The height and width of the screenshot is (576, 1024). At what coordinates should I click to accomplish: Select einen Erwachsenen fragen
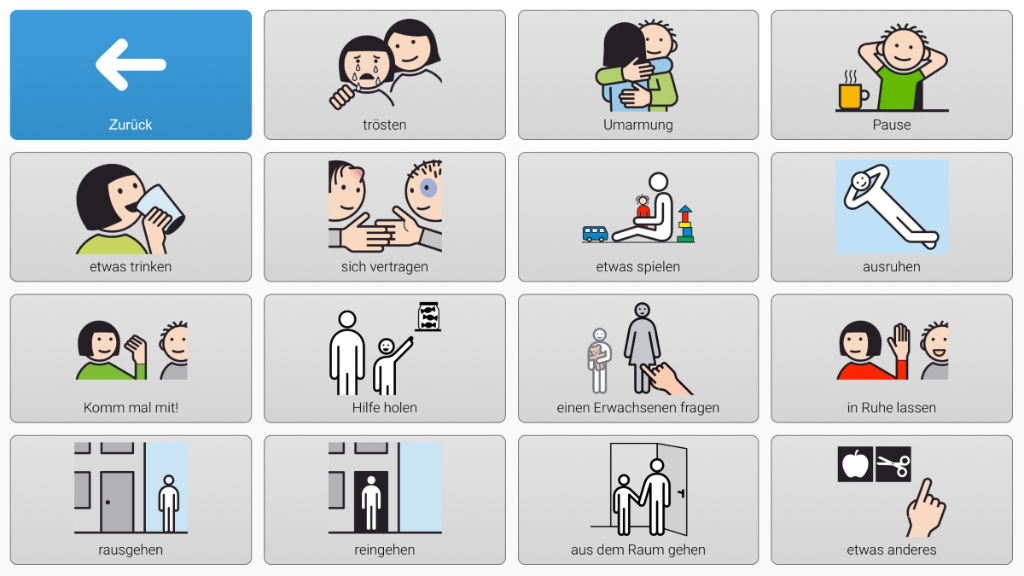pyautogui.click(x=638, y=358)
